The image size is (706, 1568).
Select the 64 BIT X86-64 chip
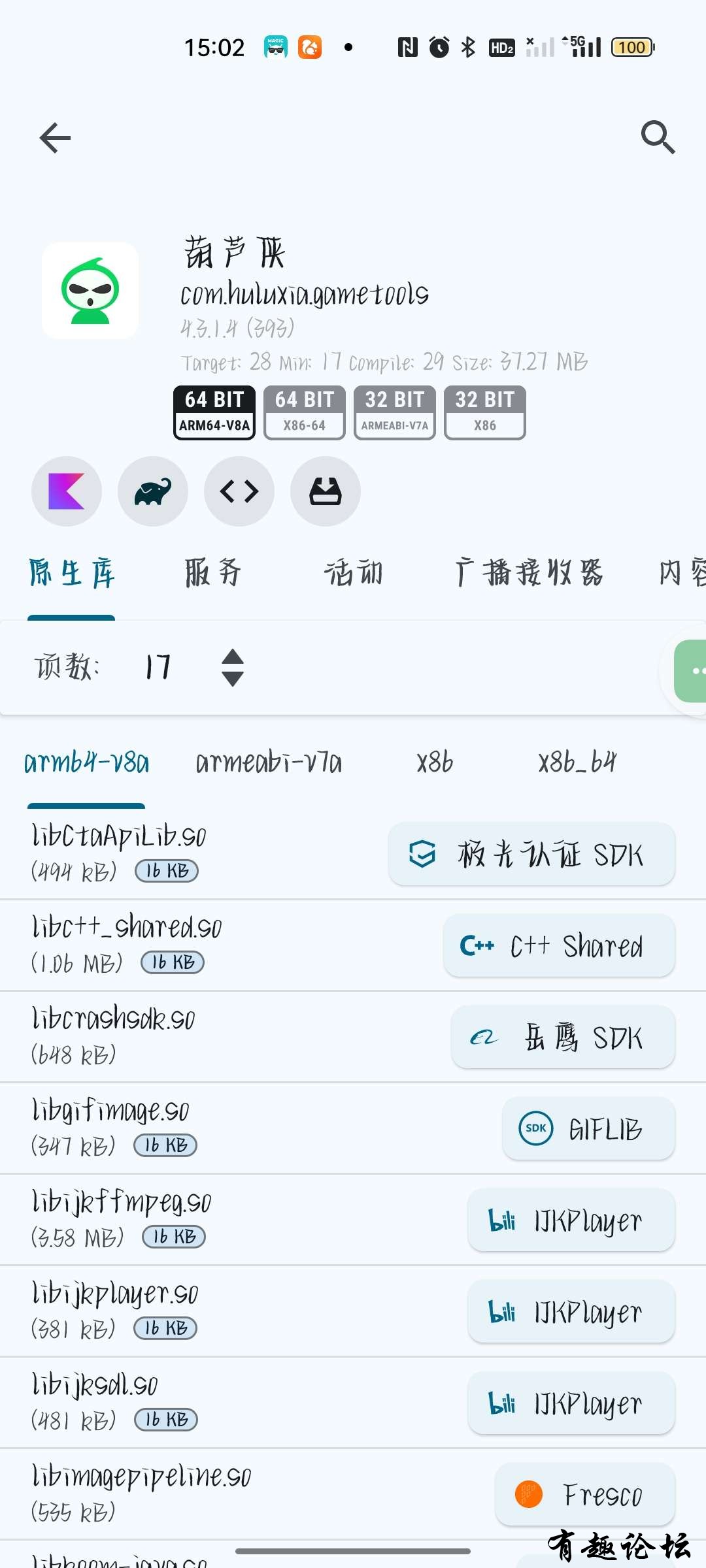(305, 412)
